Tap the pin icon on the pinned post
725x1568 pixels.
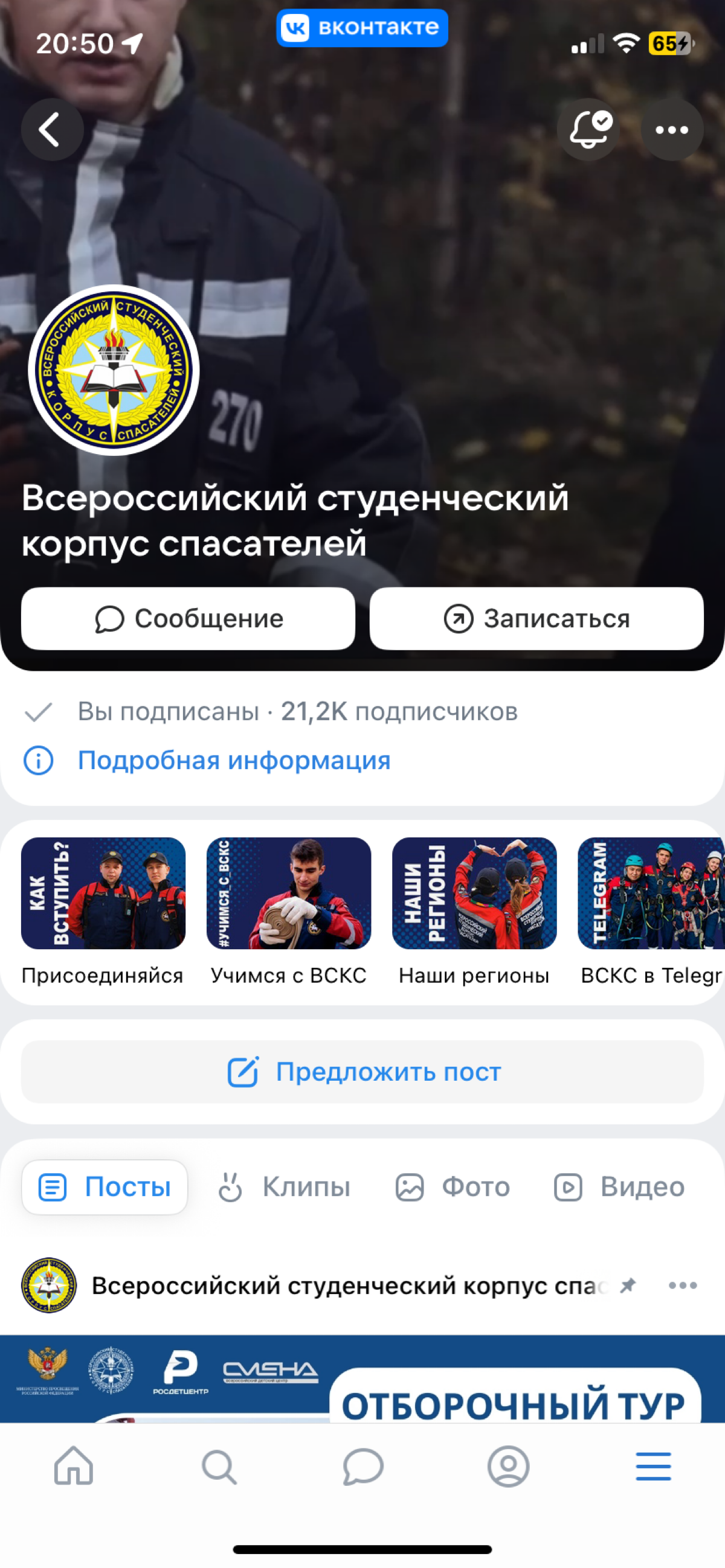pyautogui.click(x=629, y=1285)
